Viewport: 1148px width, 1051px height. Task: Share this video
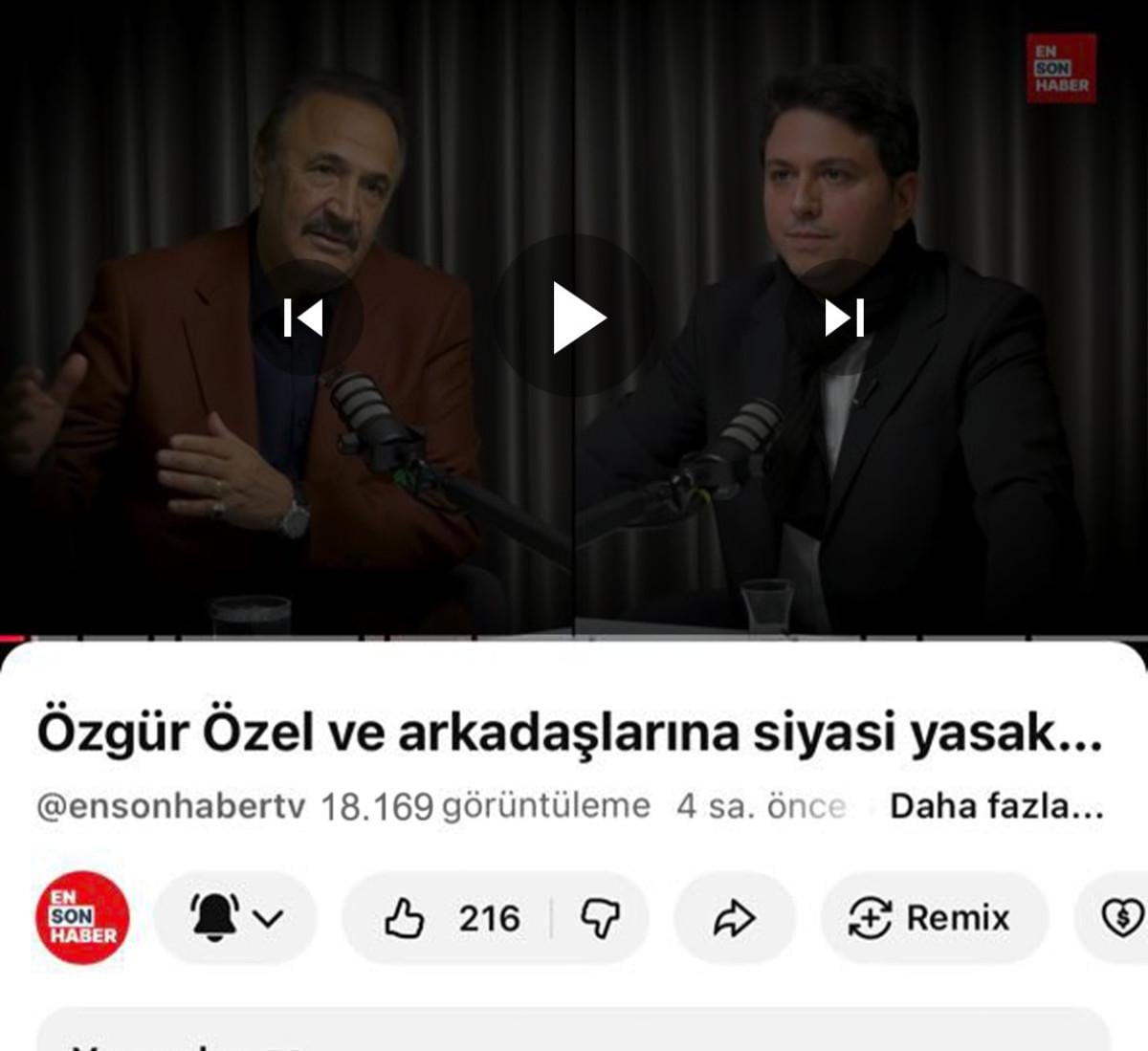[734, 918]
